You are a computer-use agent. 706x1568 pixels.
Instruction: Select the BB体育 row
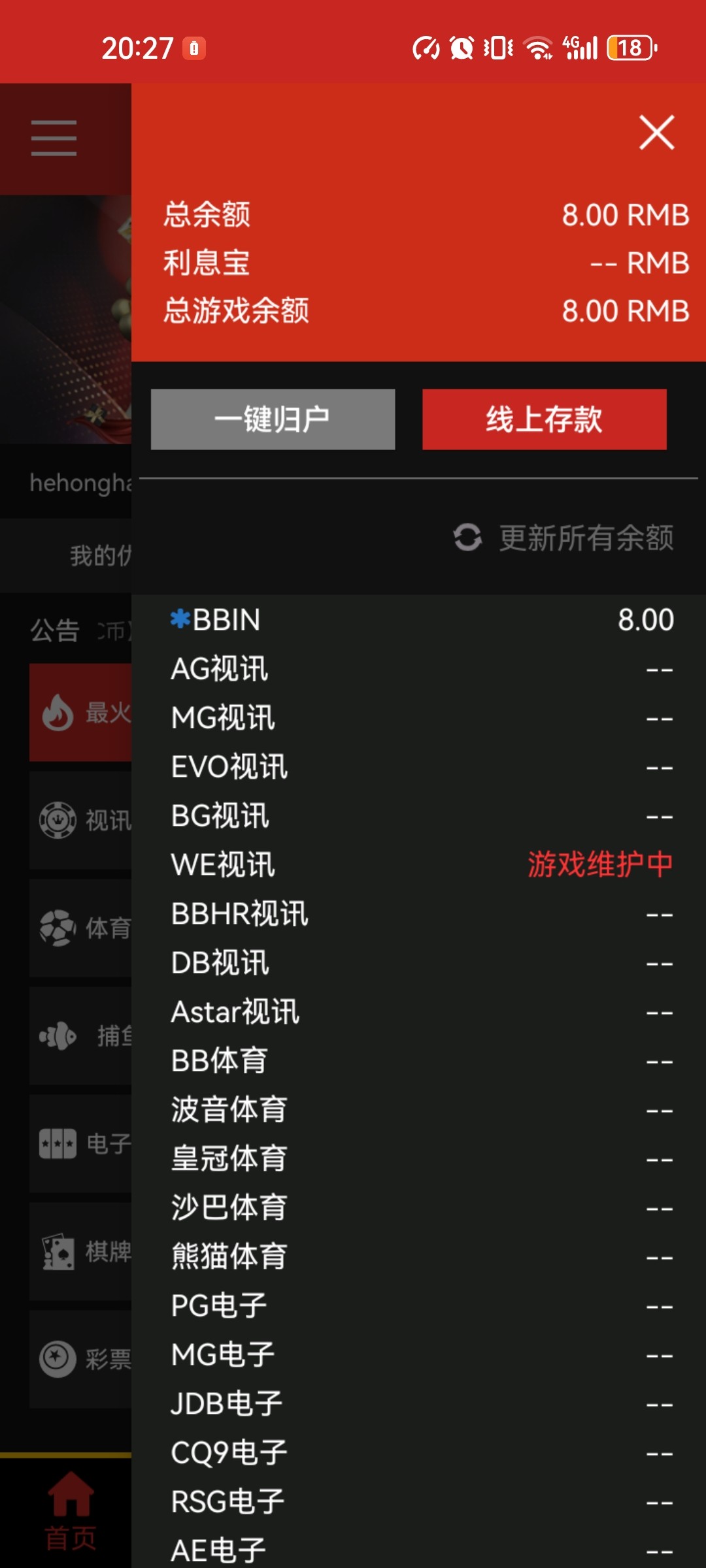point(418,1061)
